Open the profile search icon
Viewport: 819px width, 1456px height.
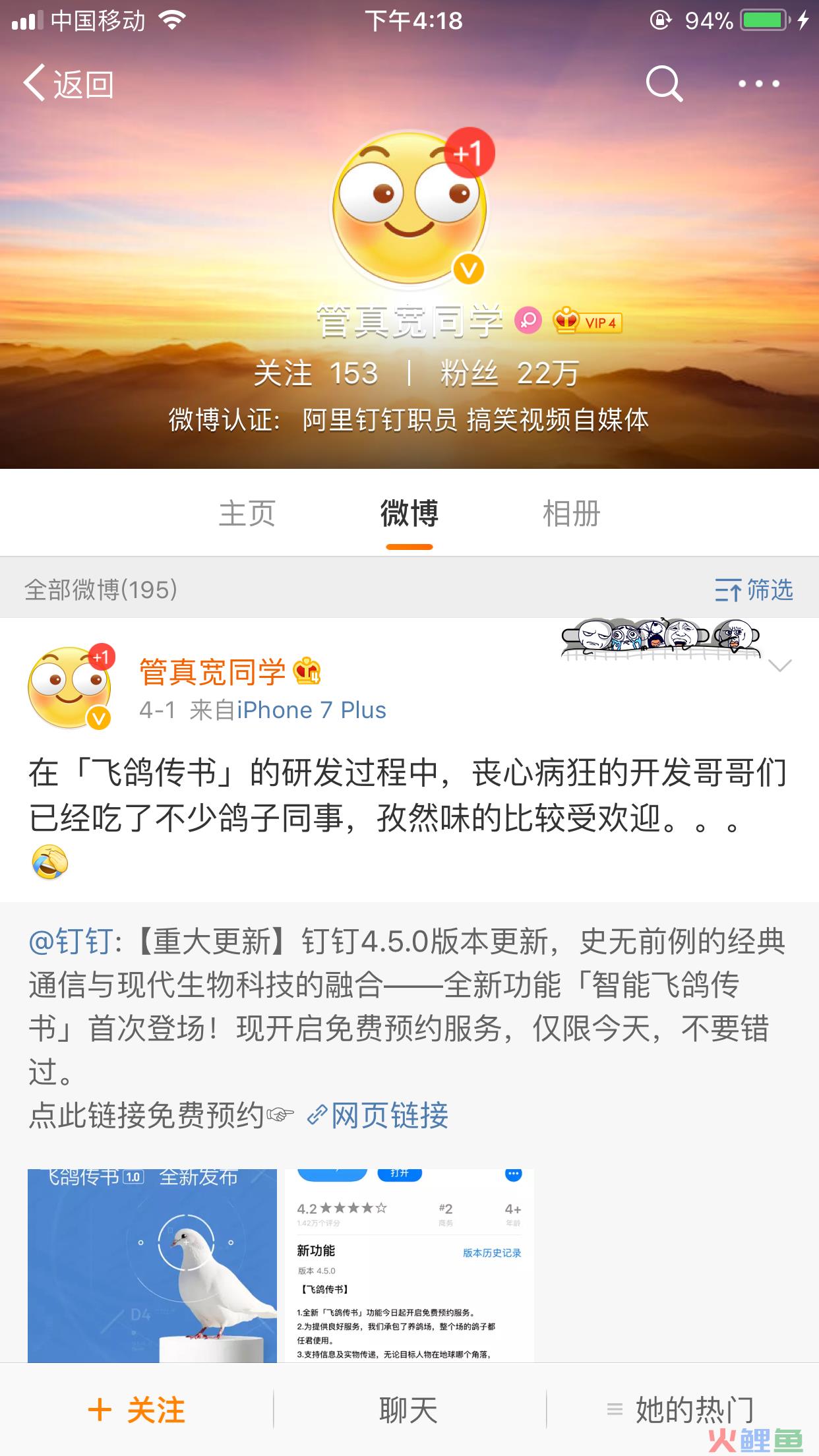click(x=663, y=84)
